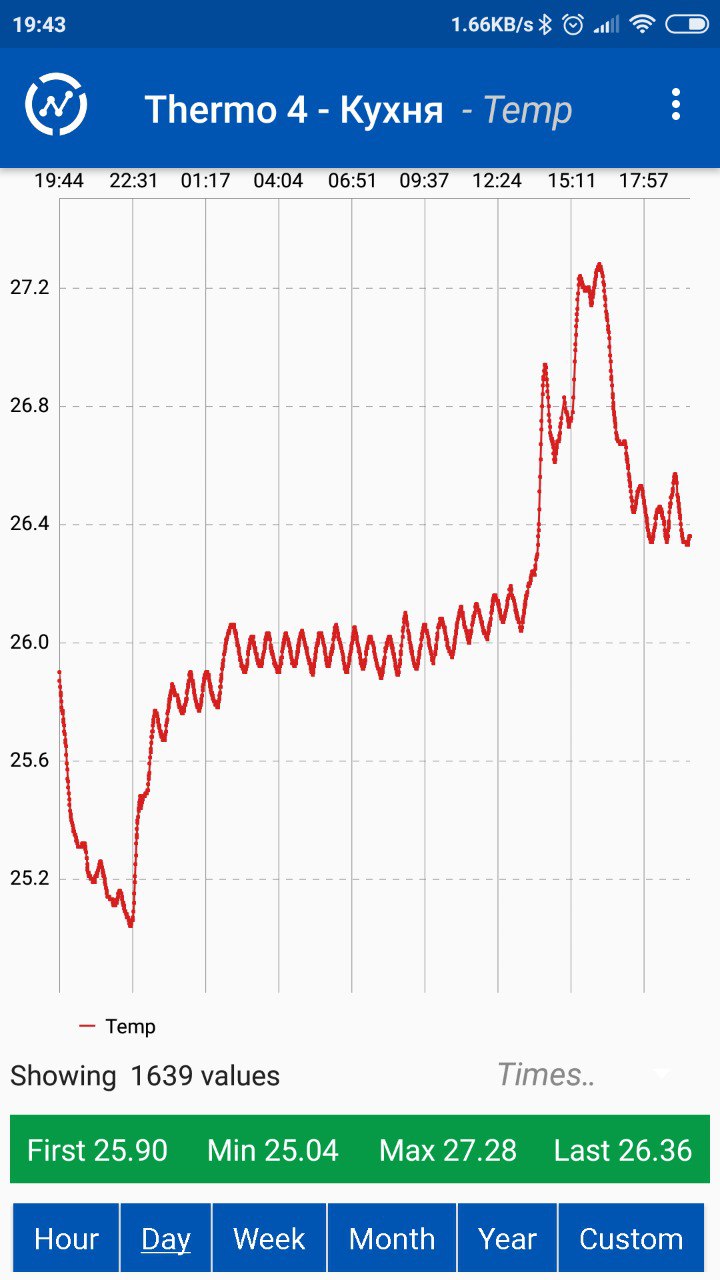720x1280 pixels.
Task: Switch to the Year range
Action: [x=507, y=1239]
